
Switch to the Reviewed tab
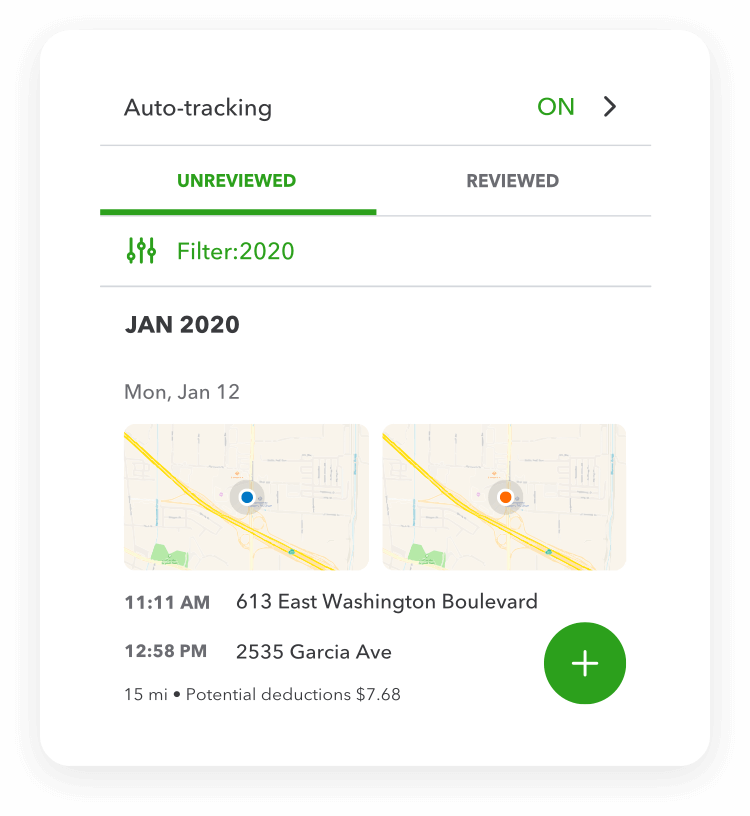[x=512, y=181]
